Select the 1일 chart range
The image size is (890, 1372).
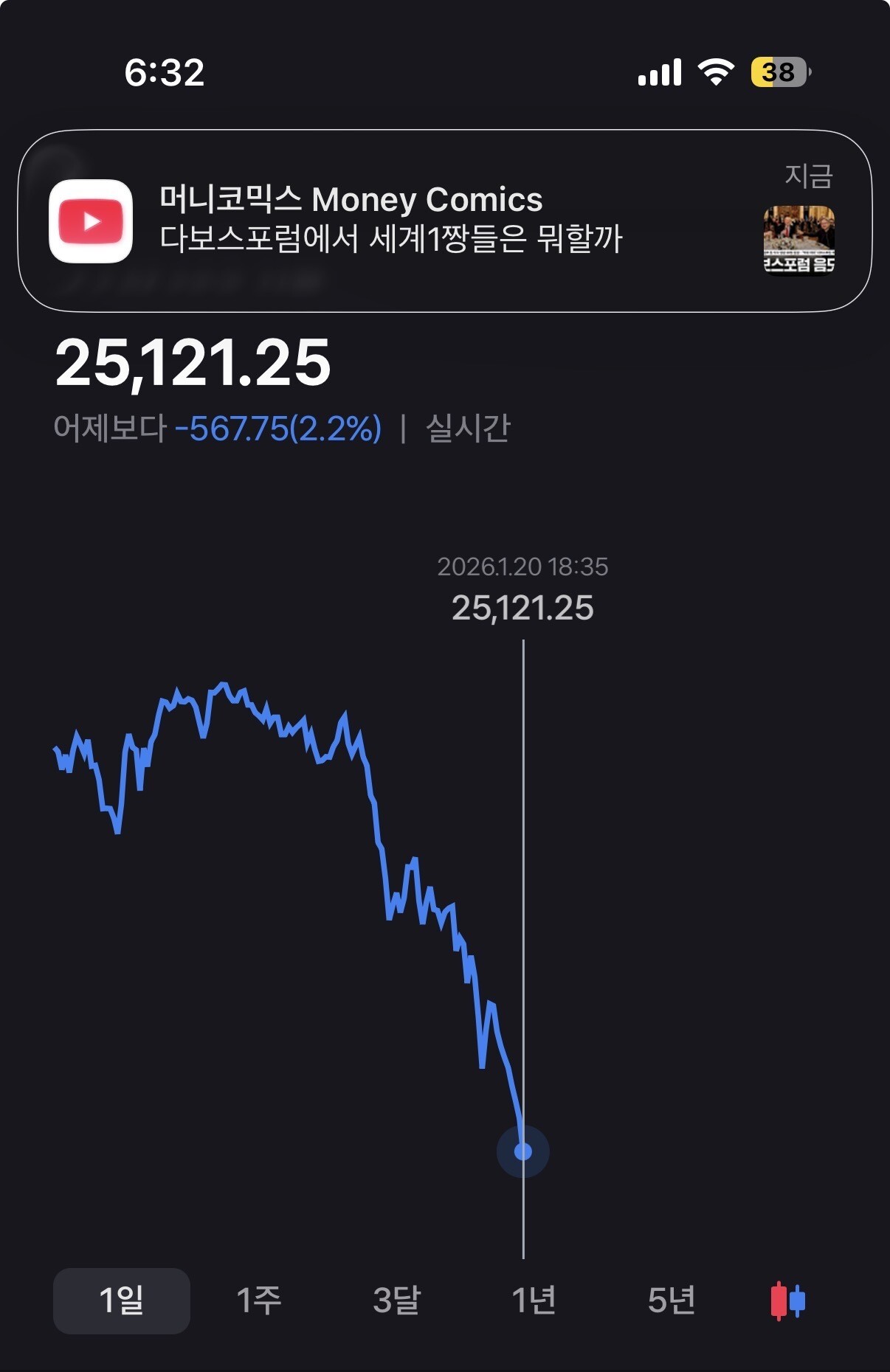(122, 1300)
